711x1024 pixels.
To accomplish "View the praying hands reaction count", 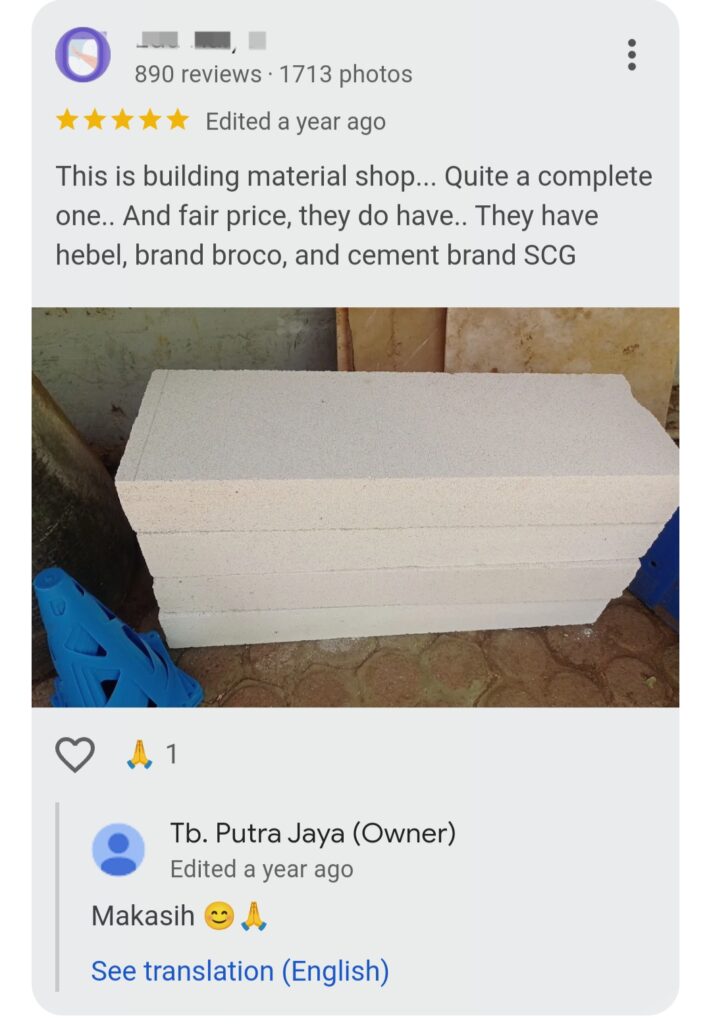I will point(152,754).
